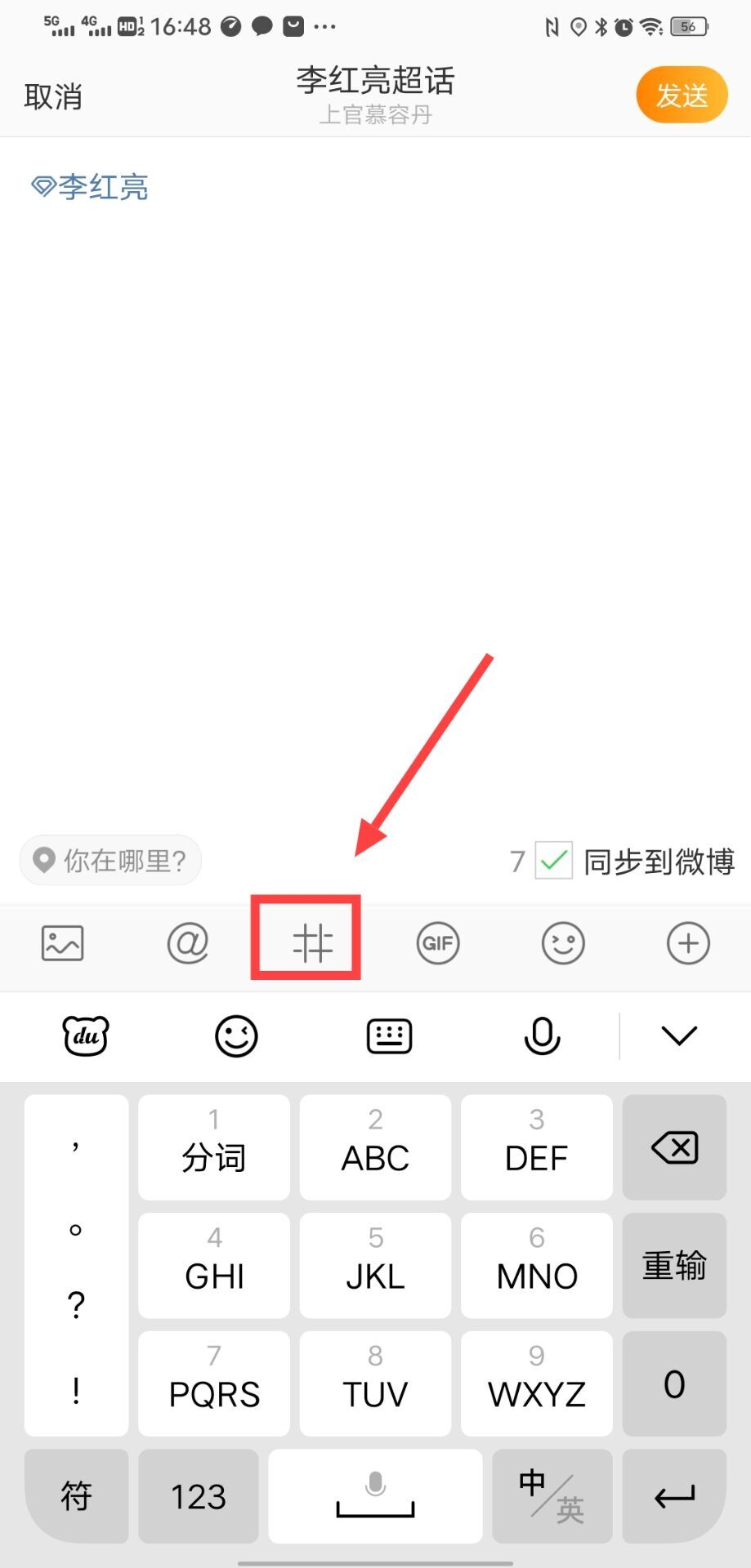Insert a picture from the image icon

point(62,943)
